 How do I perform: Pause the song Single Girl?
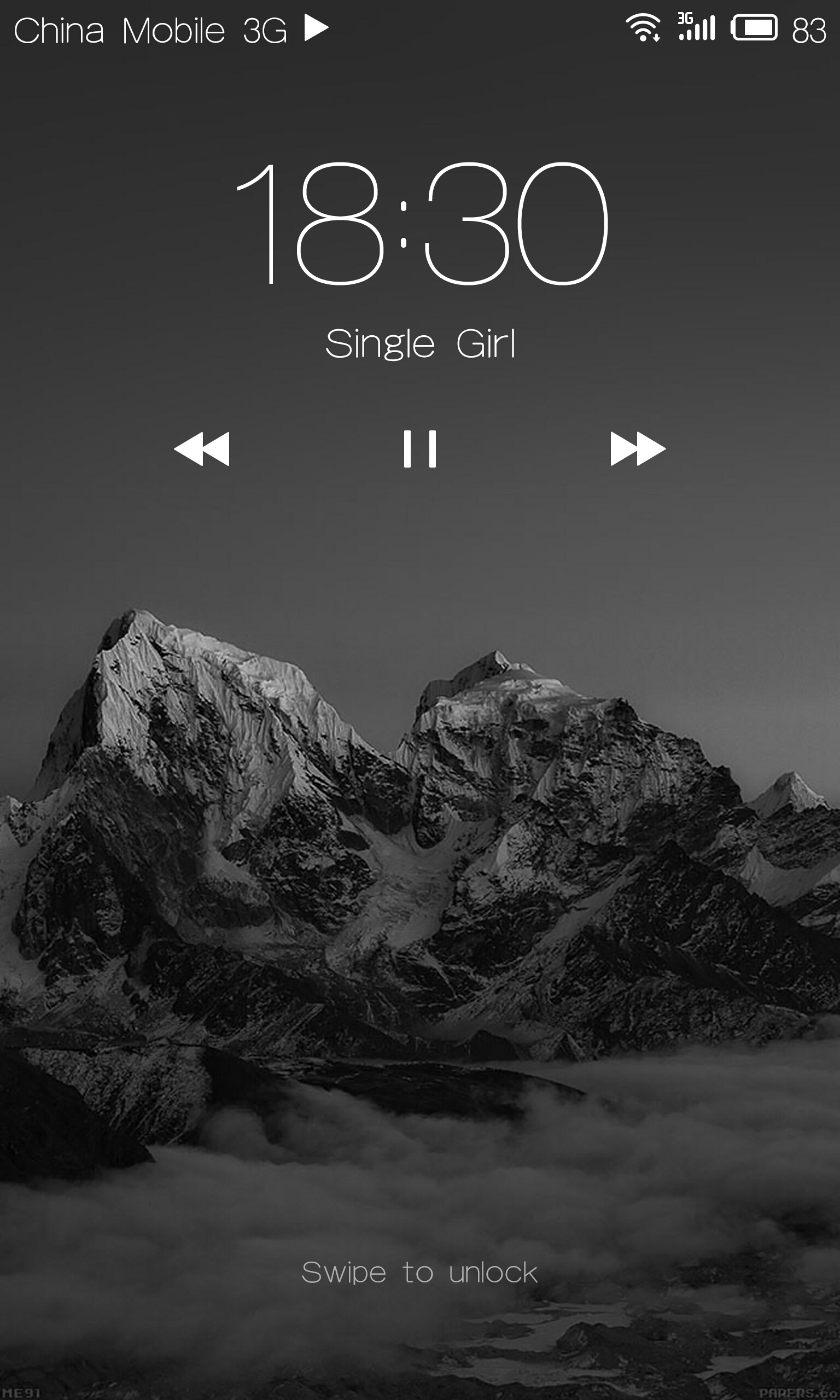coord(420,449)
